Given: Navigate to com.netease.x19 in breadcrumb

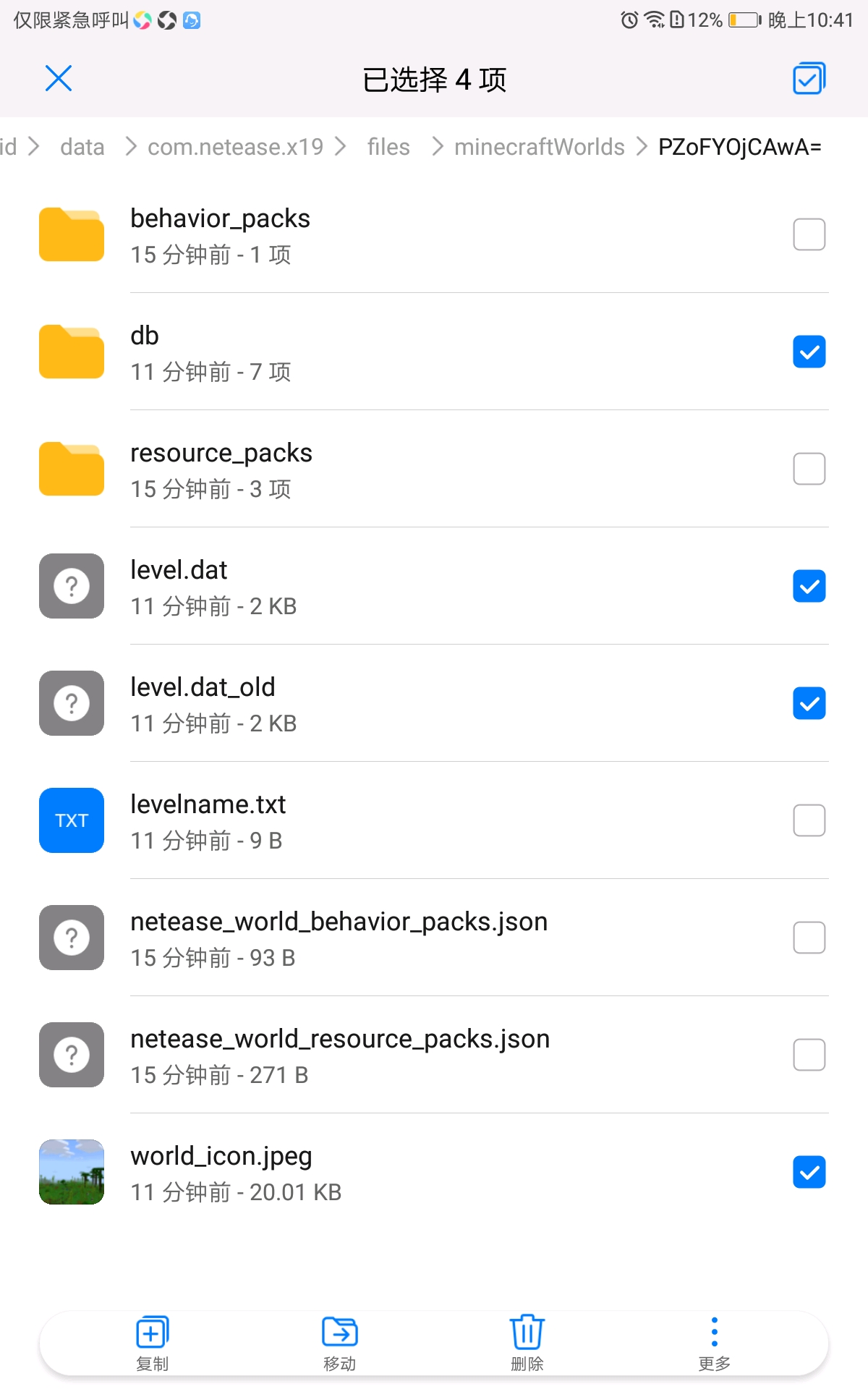Looking at the screenshot, I should (235, 147).
